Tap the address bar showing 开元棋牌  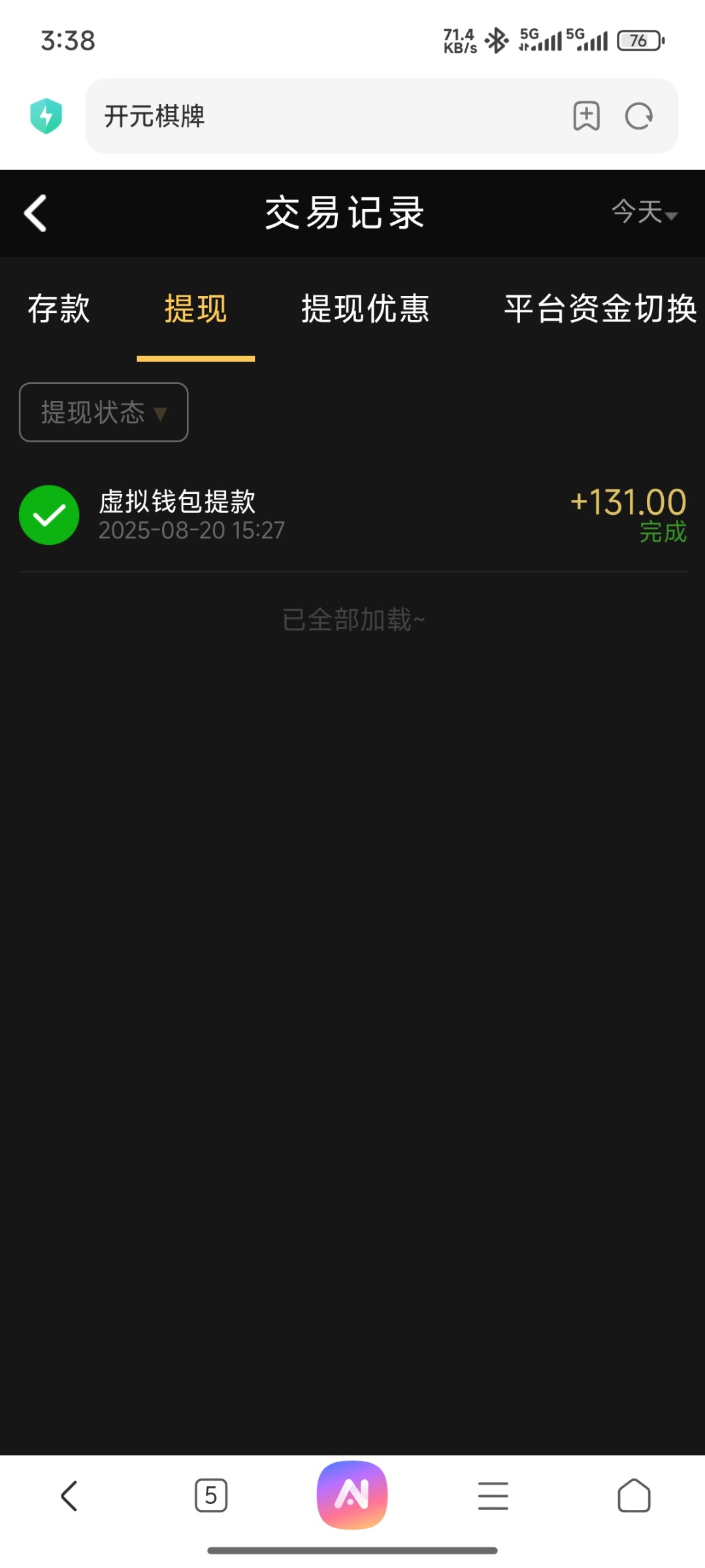pyautogui.click(x=327, y=116)
